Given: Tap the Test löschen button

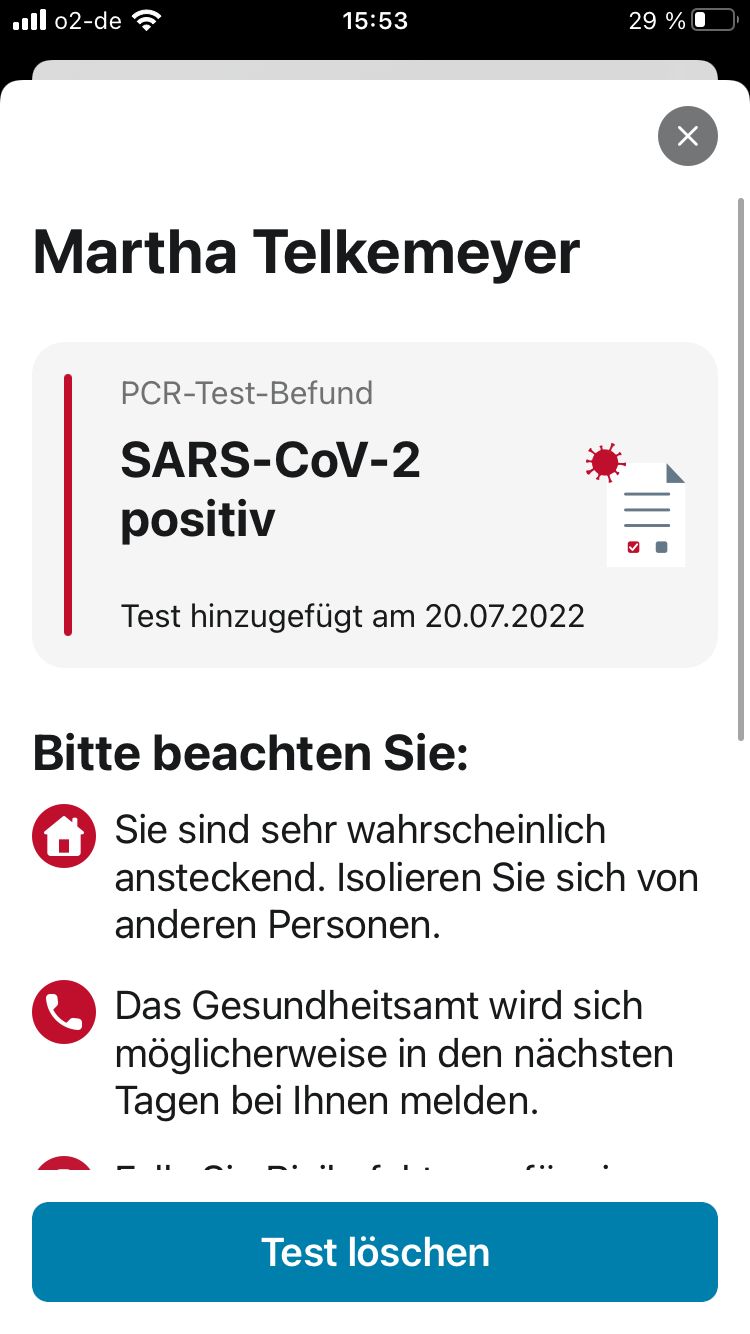Looking at the screenshot, I should [375, 1251].
